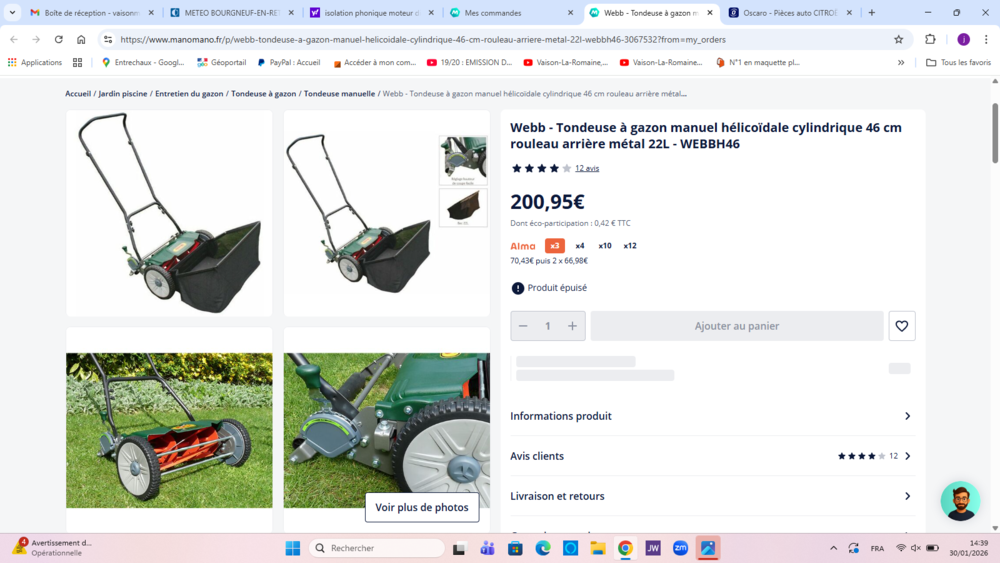Image resolution: width=1000 pixels, height=563 pixels.
Task: Open the chat assistant avatar
Action: tap(960, 501)
